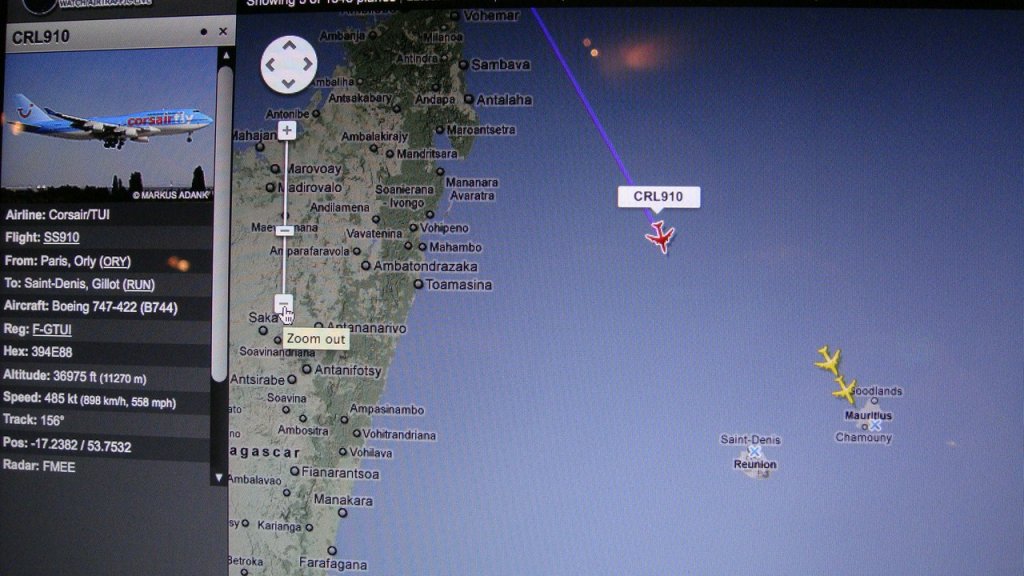Viewport: 1024px width, 576px height.
Task: Tap the Saint-Denis airport marker
Action: 755,452
